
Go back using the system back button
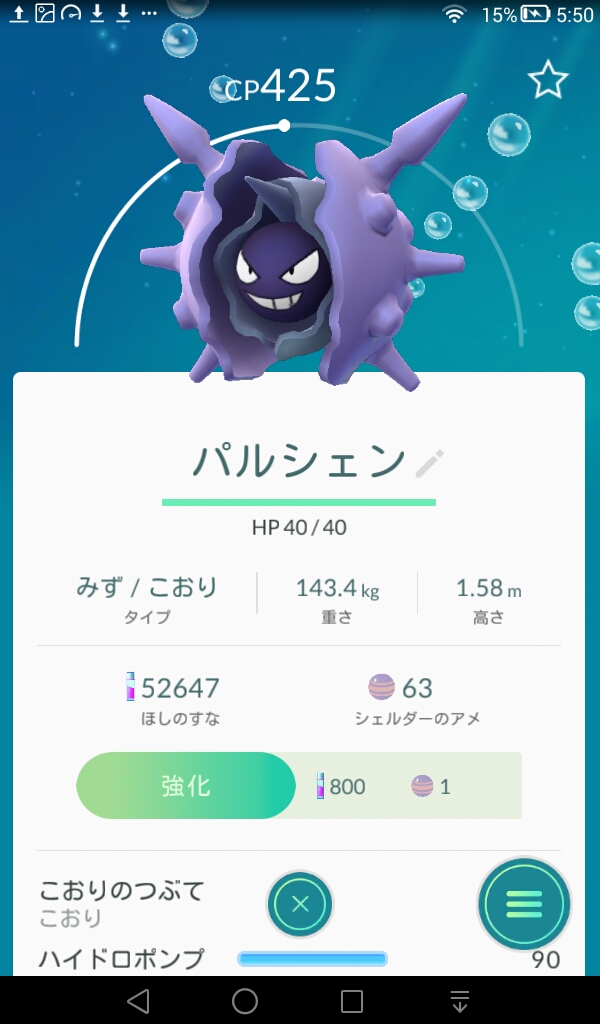tap(138, 1000)
